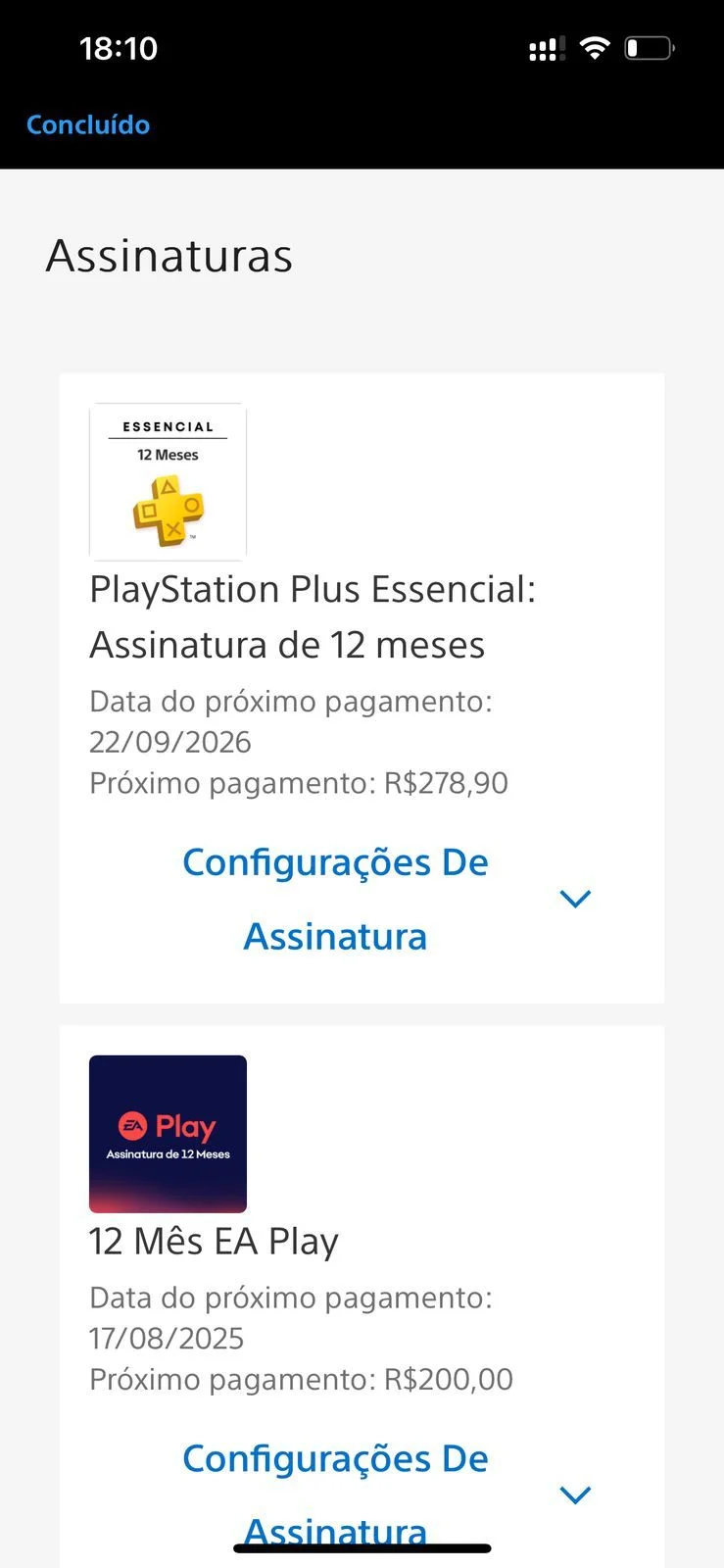Tap the PlayStation Plus Essencial subscription artwork
Image resolution: width=724 pixels, height=1568 pixels.
point(168,480)
